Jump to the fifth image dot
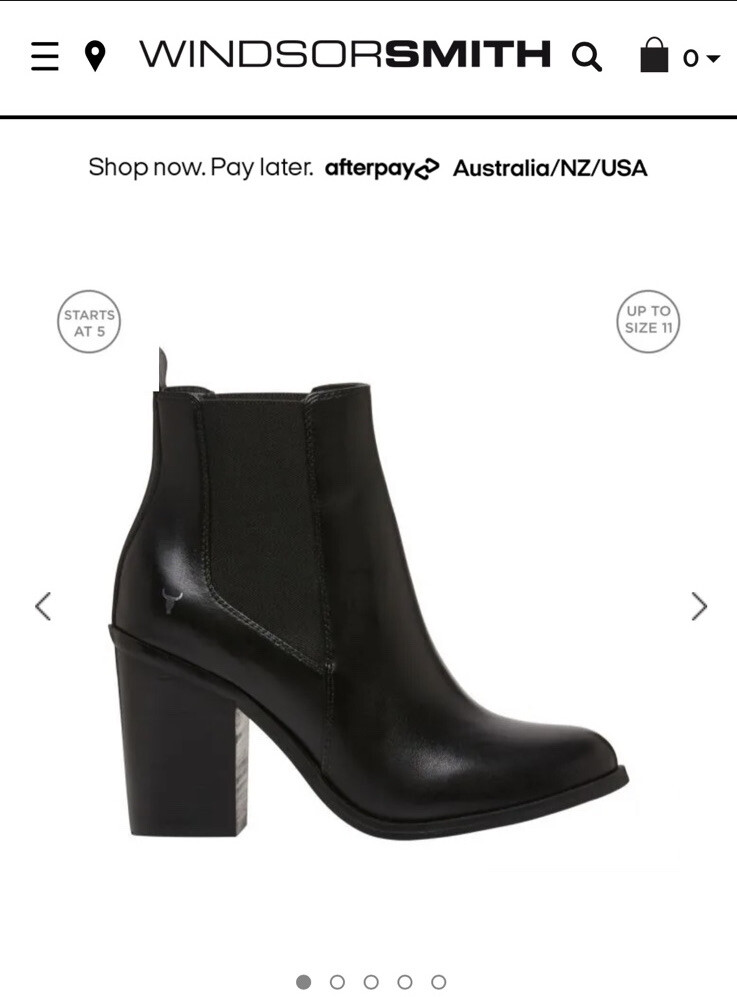The image size is (737, 997). point(438,982)
